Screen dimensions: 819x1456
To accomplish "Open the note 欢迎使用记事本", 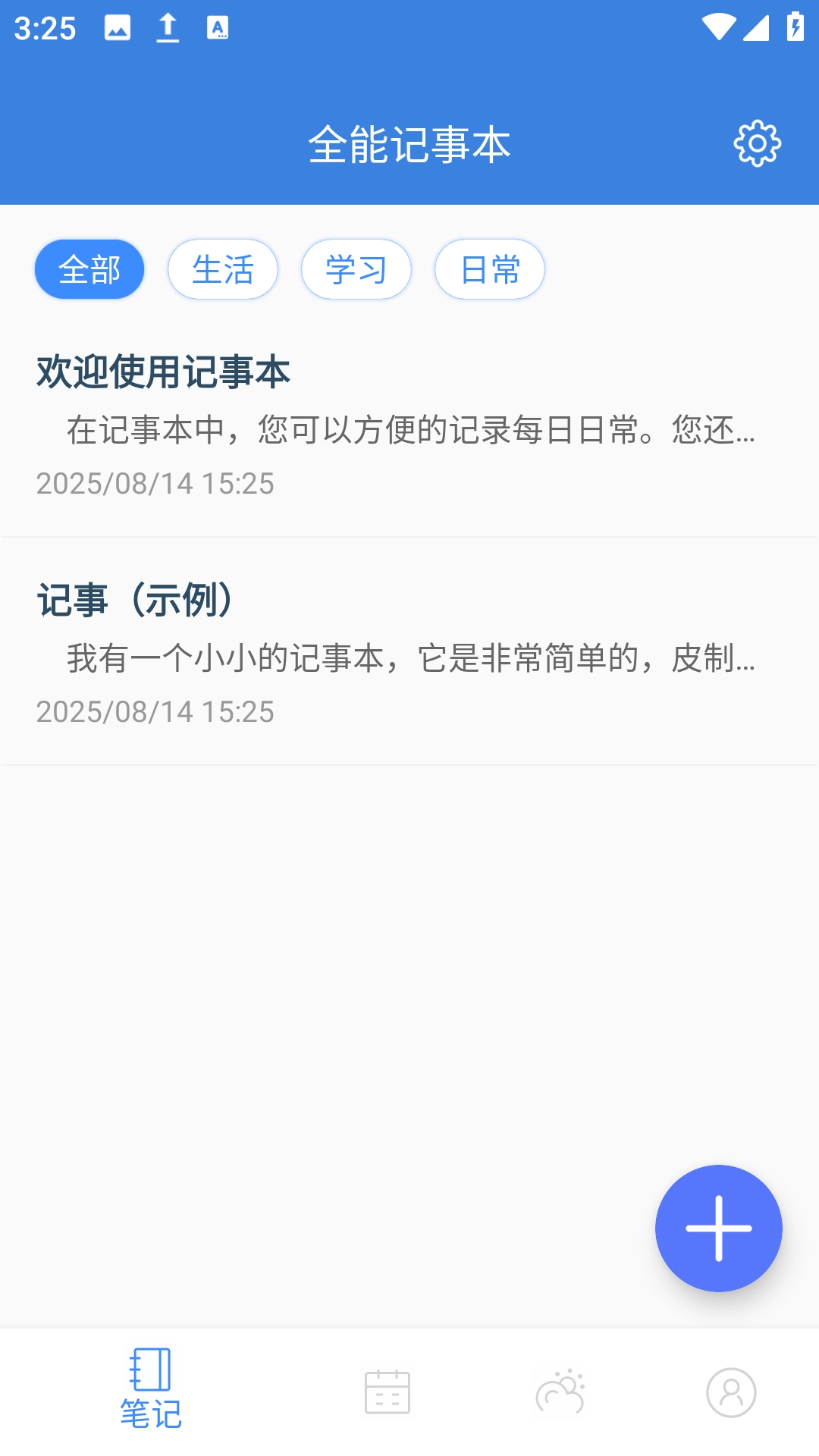I will tap(409, 425).
